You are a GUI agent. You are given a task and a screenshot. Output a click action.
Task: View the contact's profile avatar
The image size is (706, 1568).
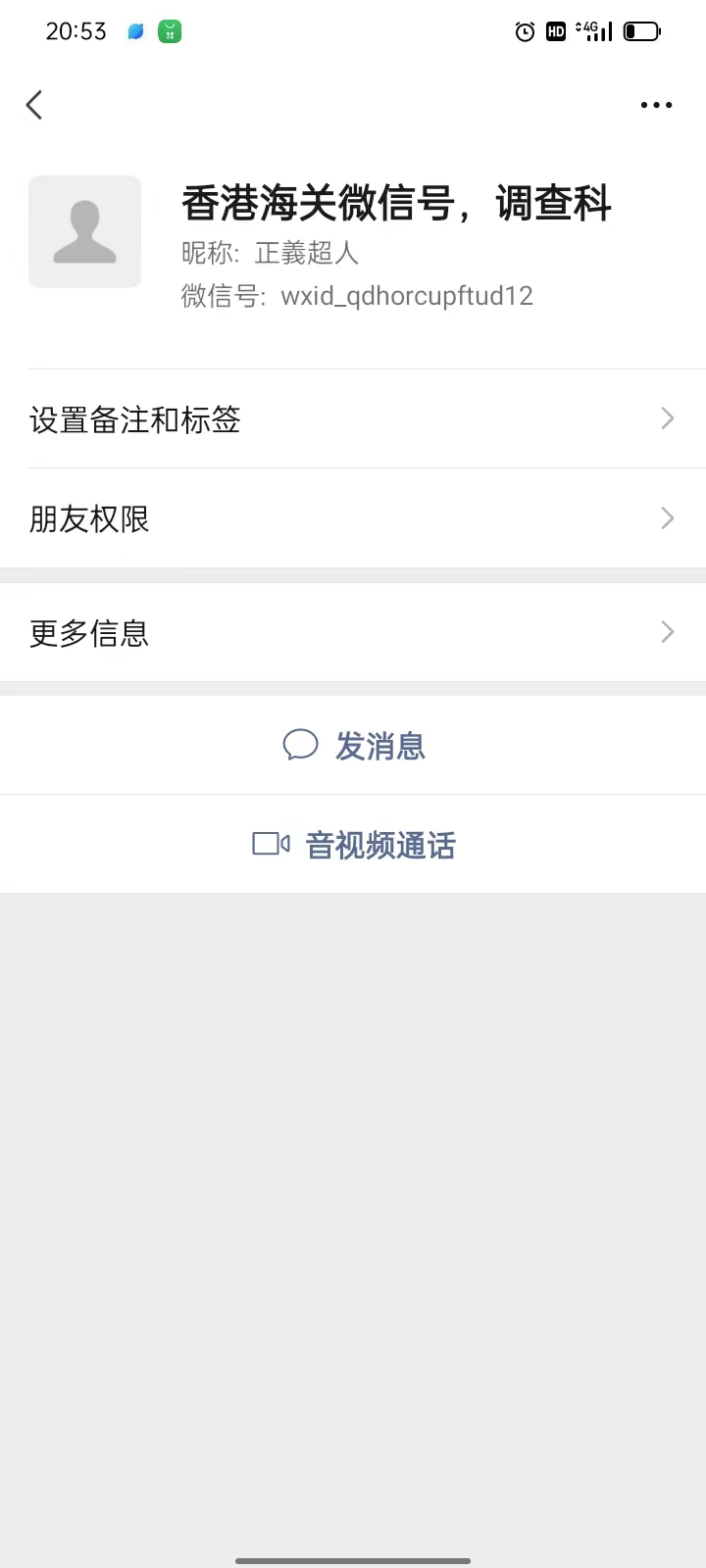[85, 232]
